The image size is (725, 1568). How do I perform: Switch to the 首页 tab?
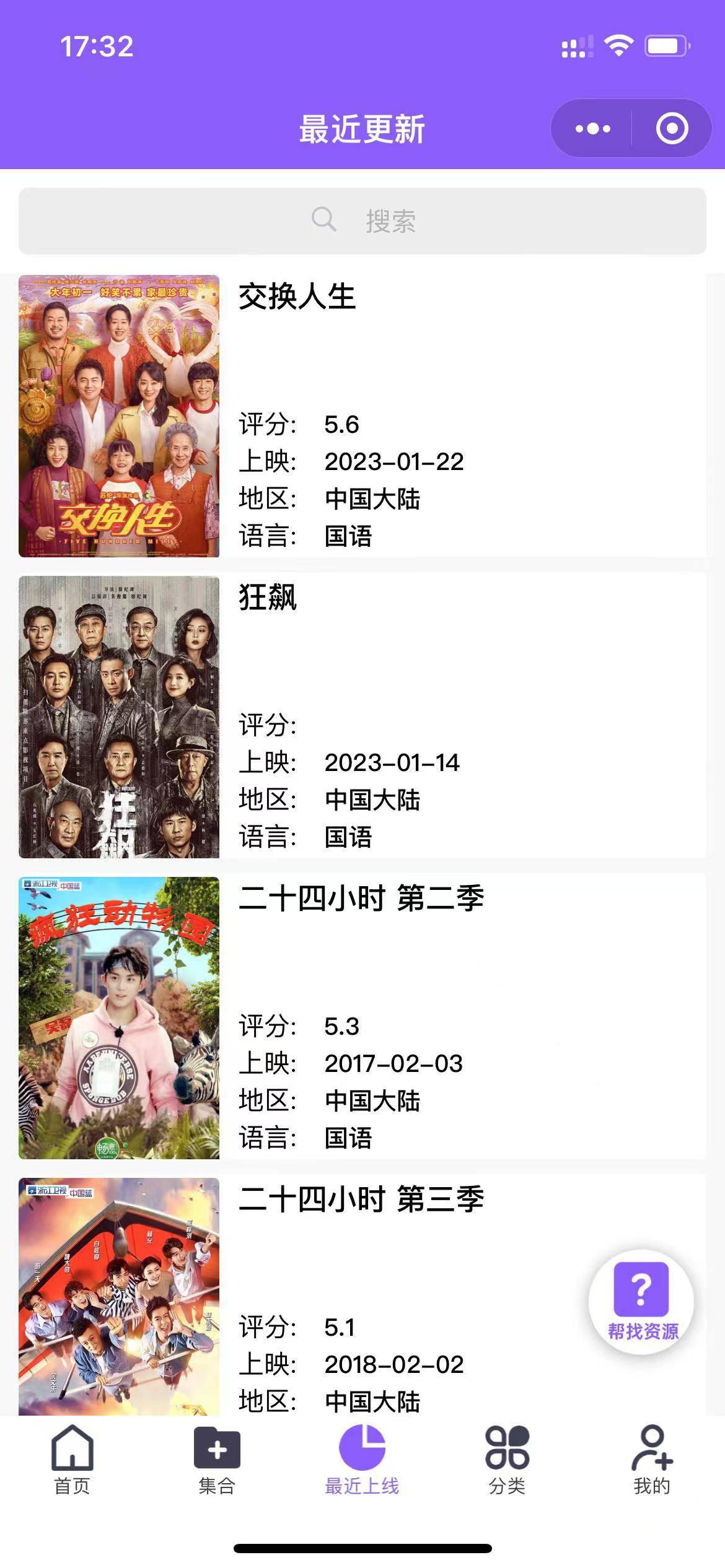(72, 1460)
